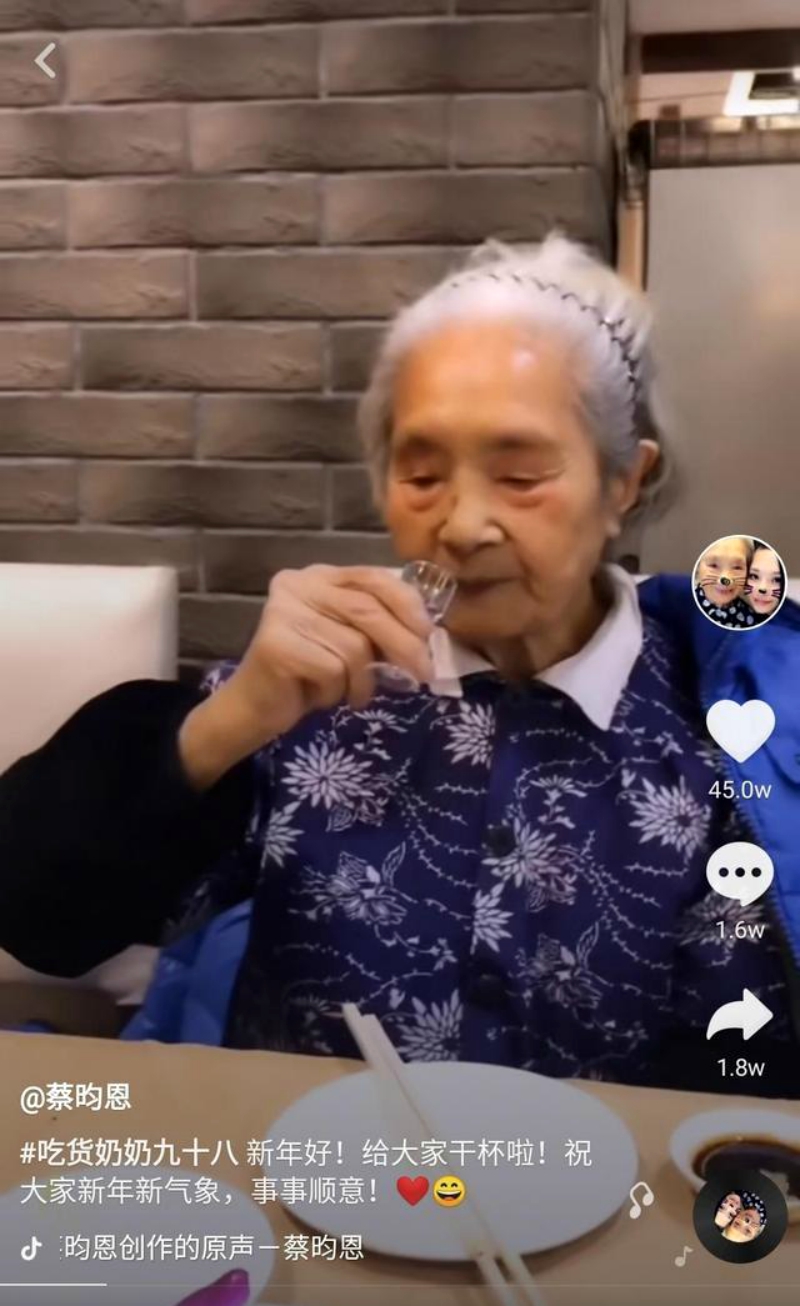Open the creator's round profile avatar
The width and height of the screenshot is (800, 1306).
[739, 582]
